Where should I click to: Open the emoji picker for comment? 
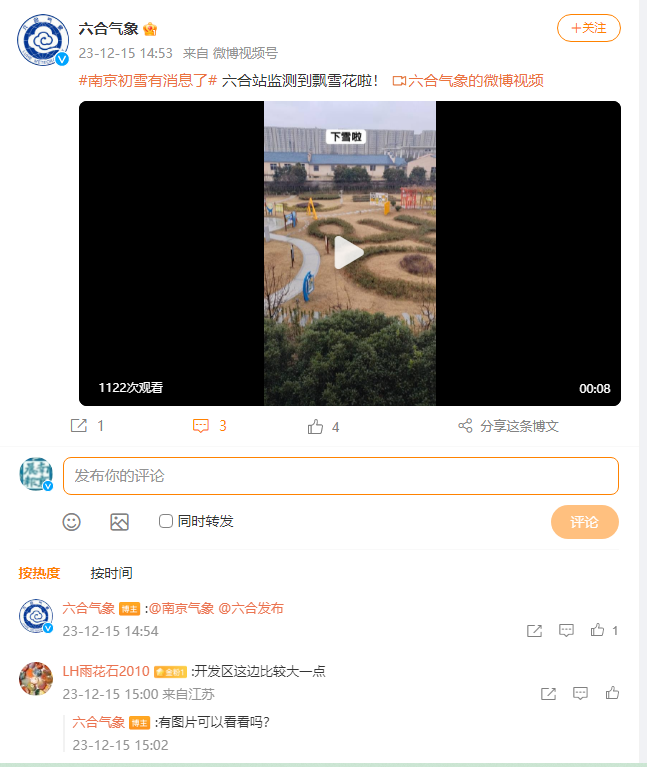tap(72, 521)
